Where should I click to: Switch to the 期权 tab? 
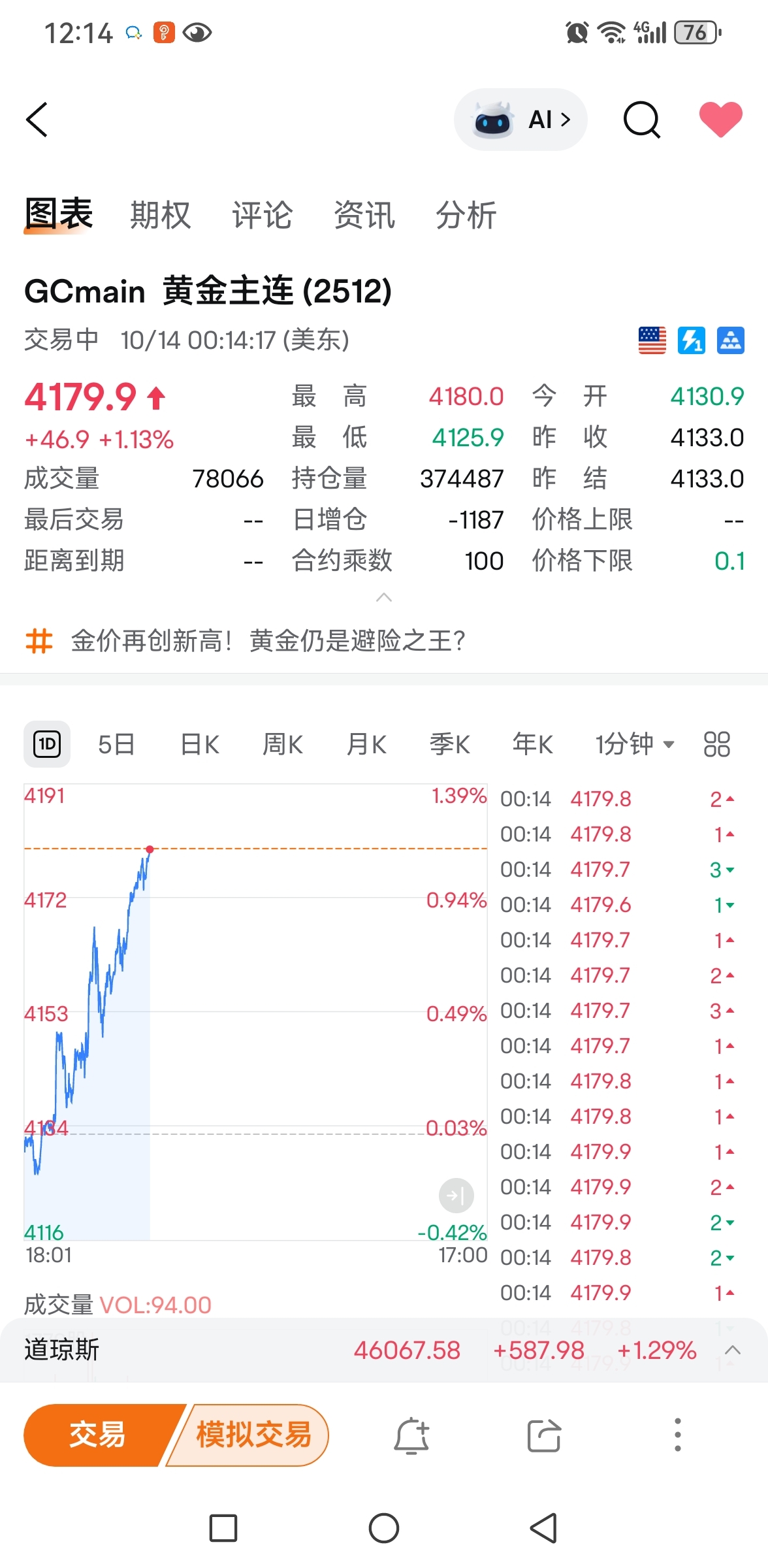161,215
